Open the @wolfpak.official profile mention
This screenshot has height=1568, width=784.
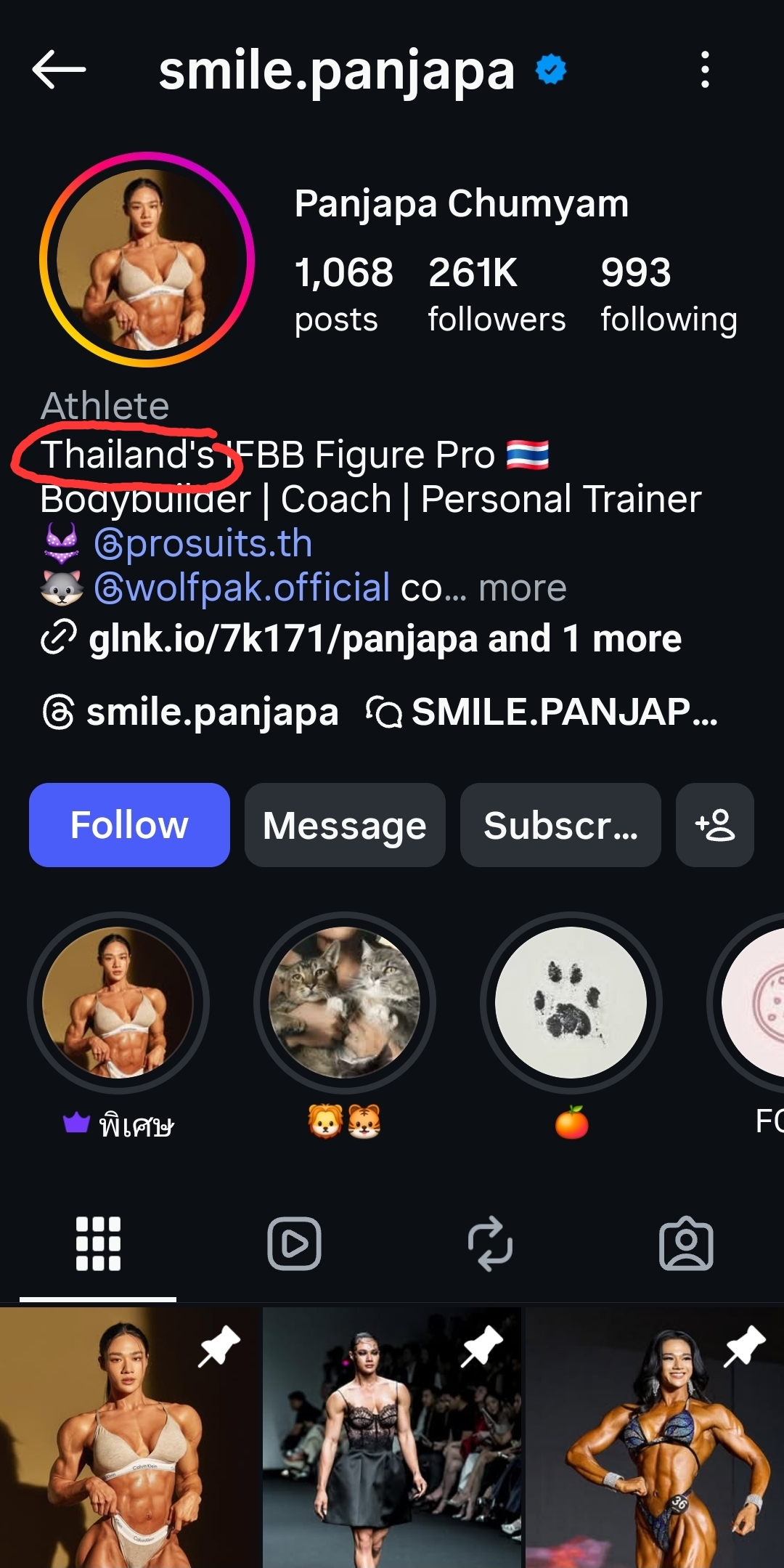pyautogui.click(x=242, y=588)
